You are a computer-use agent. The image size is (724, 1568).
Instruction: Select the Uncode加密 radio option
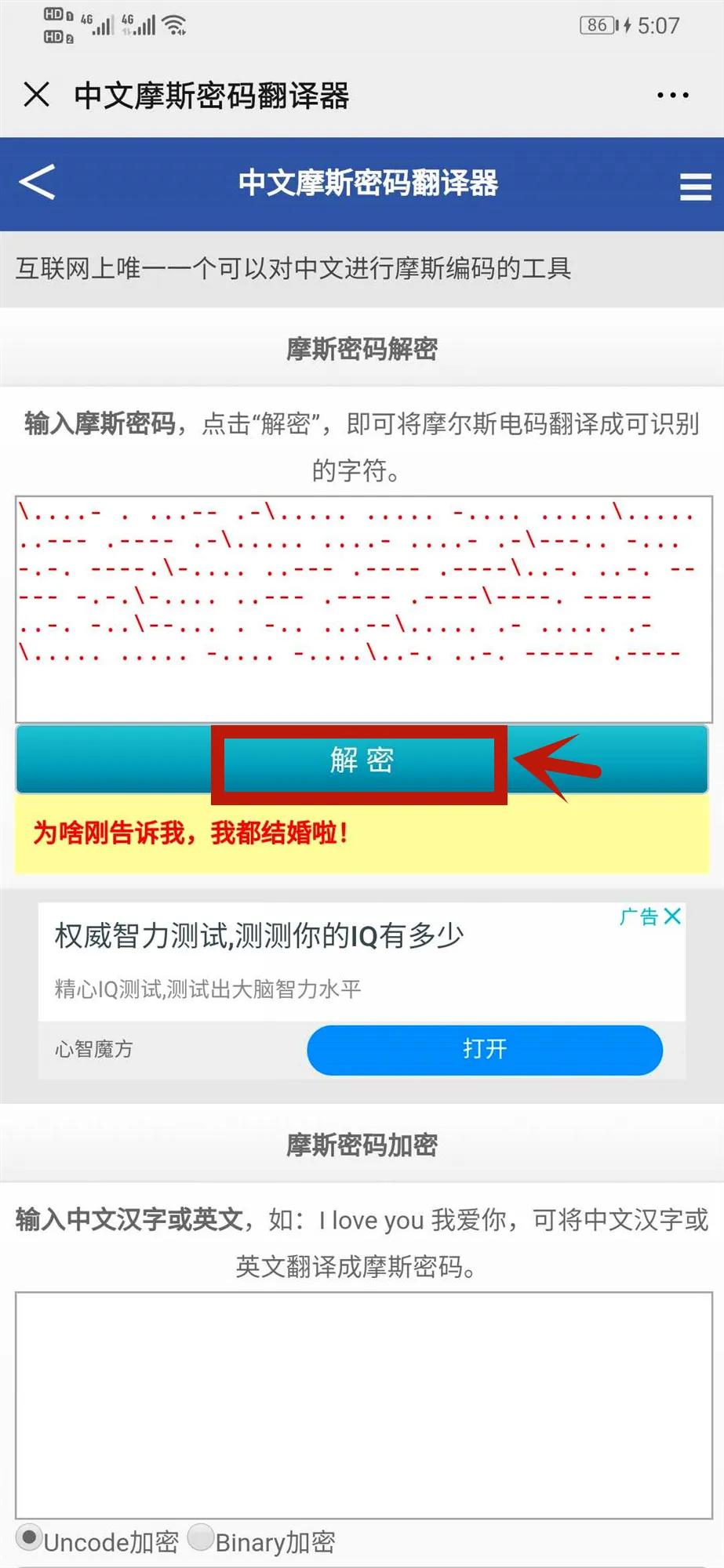(x=29, y=1537)
